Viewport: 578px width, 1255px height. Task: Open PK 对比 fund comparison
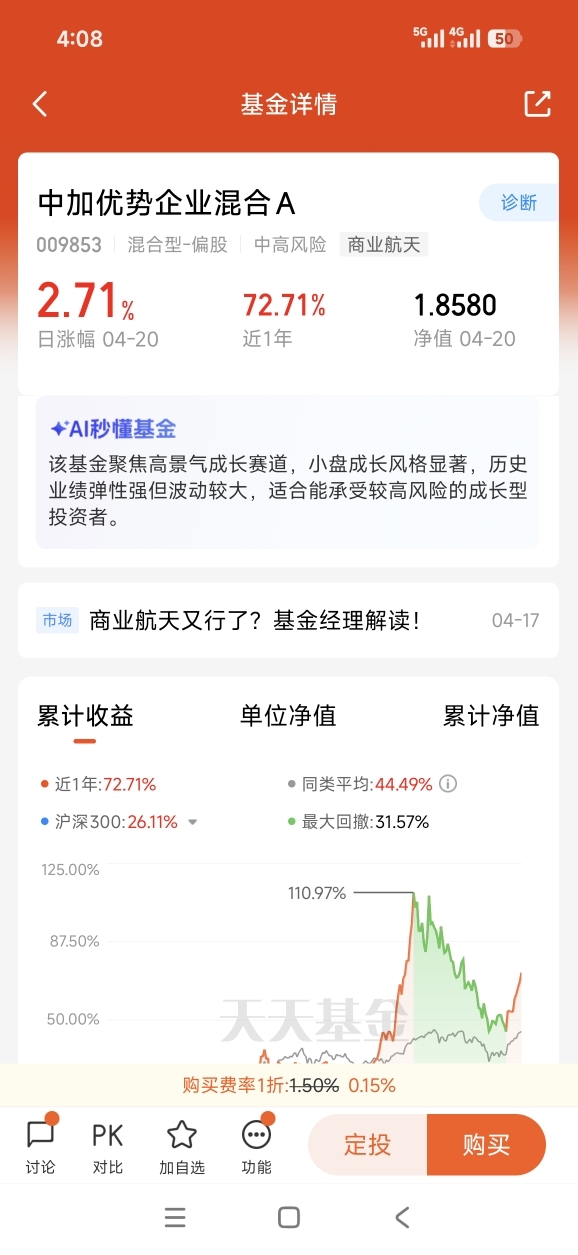pos(108,1147)
